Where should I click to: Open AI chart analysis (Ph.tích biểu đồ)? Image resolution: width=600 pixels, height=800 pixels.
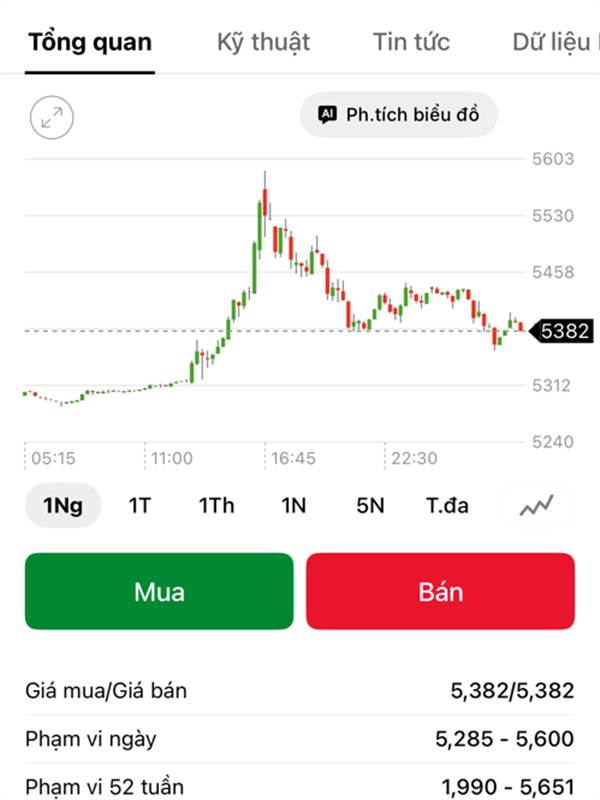398,115
